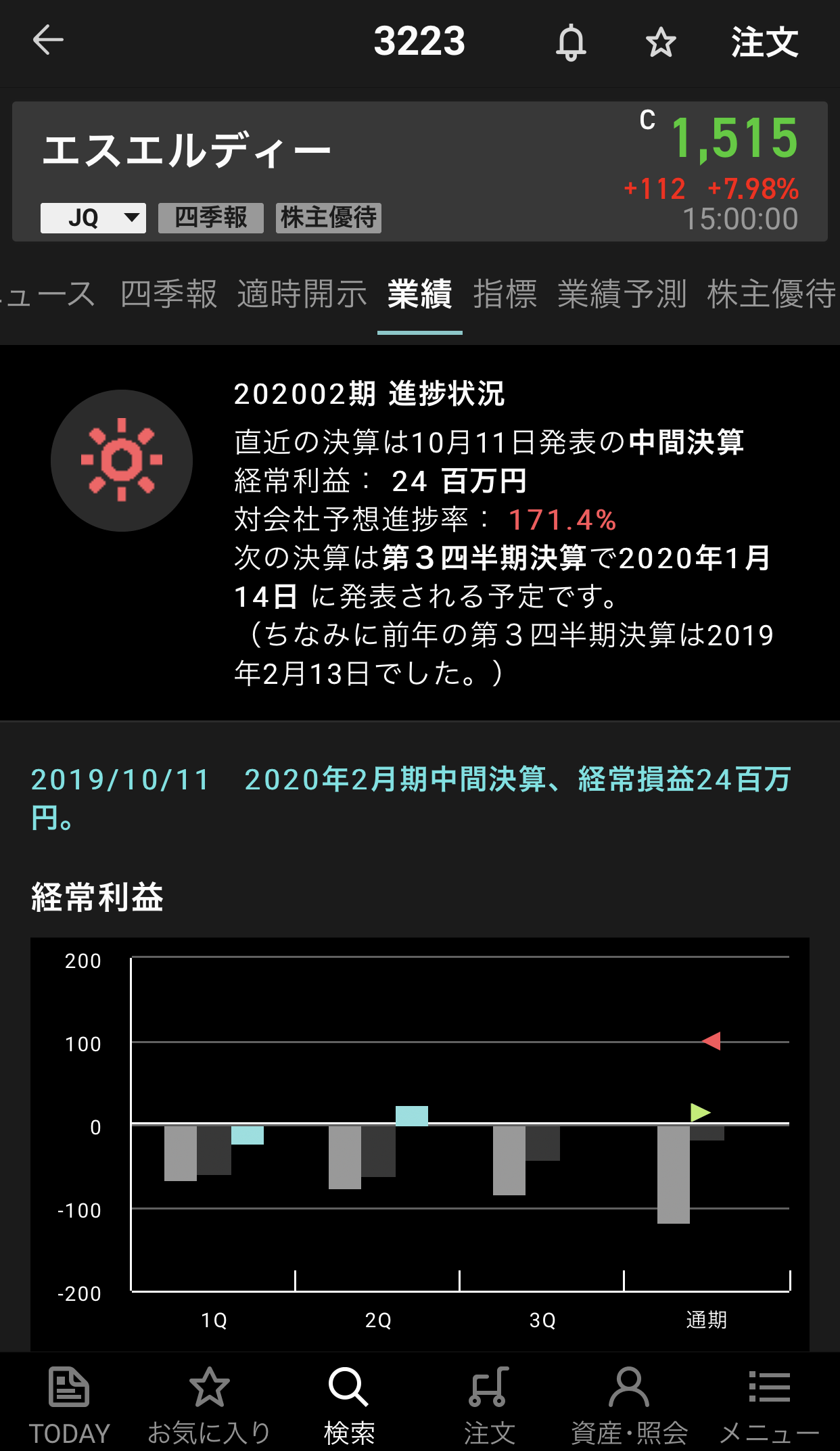The image size is (840, 1451).
Task: Tap the 注文 button in header
Action: click(764, 42)
